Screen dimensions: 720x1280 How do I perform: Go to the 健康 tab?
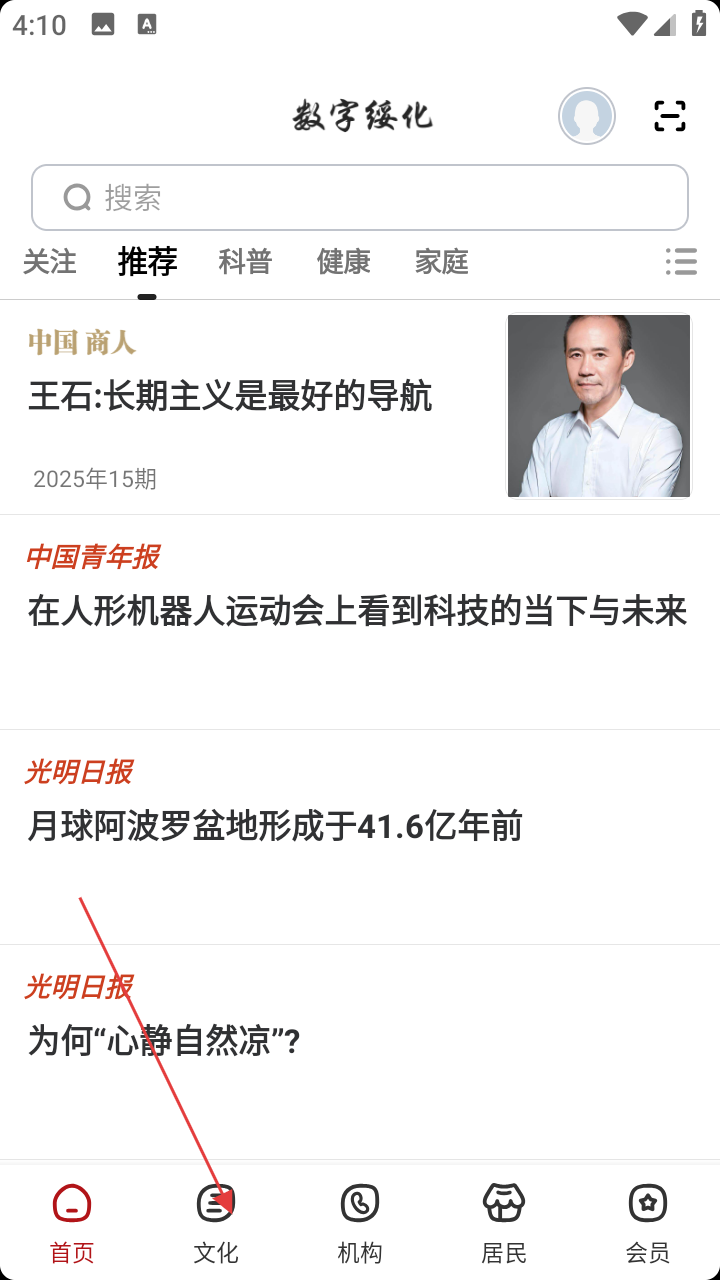343,262
